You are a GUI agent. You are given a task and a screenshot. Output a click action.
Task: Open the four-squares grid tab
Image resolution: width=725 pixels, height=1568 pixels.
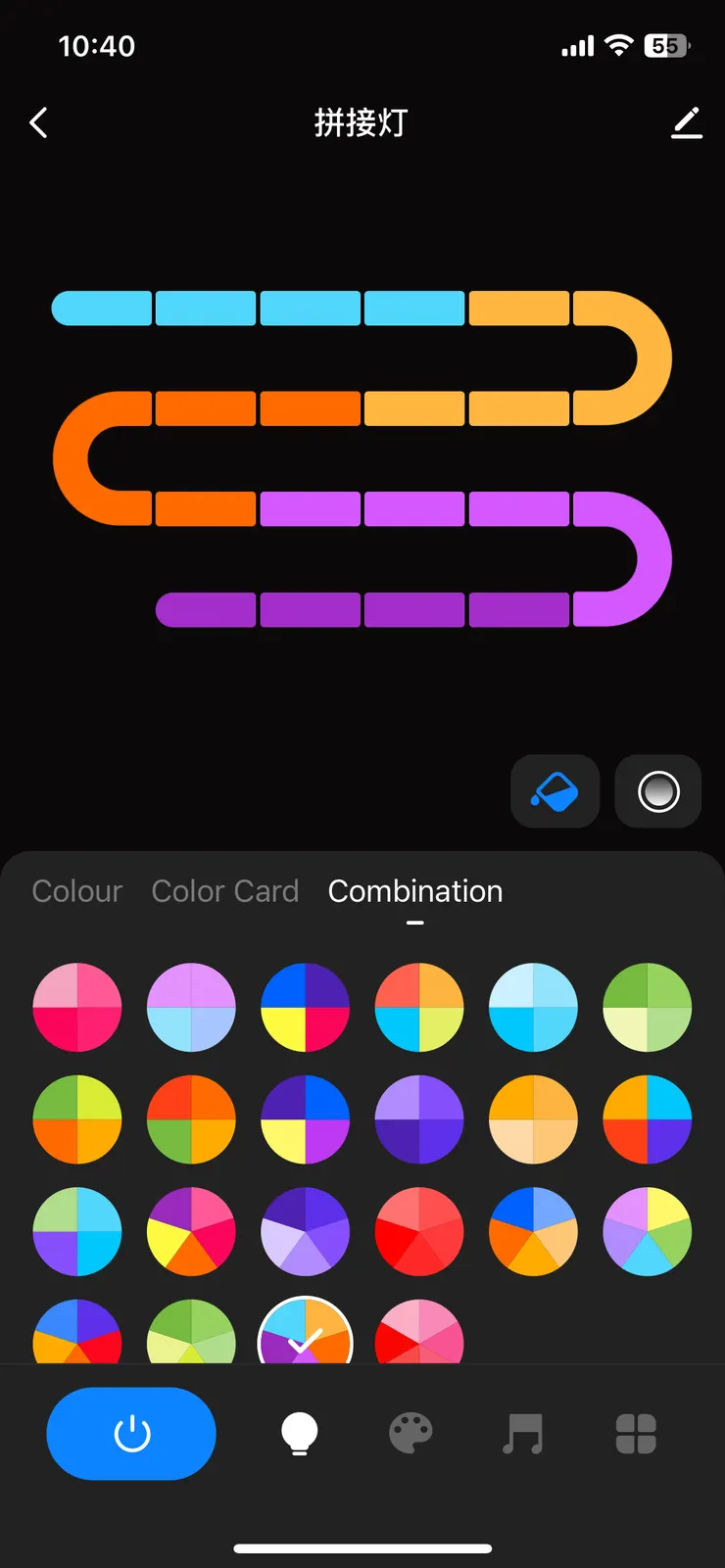pyautogui.click(x=636, y=1434)
